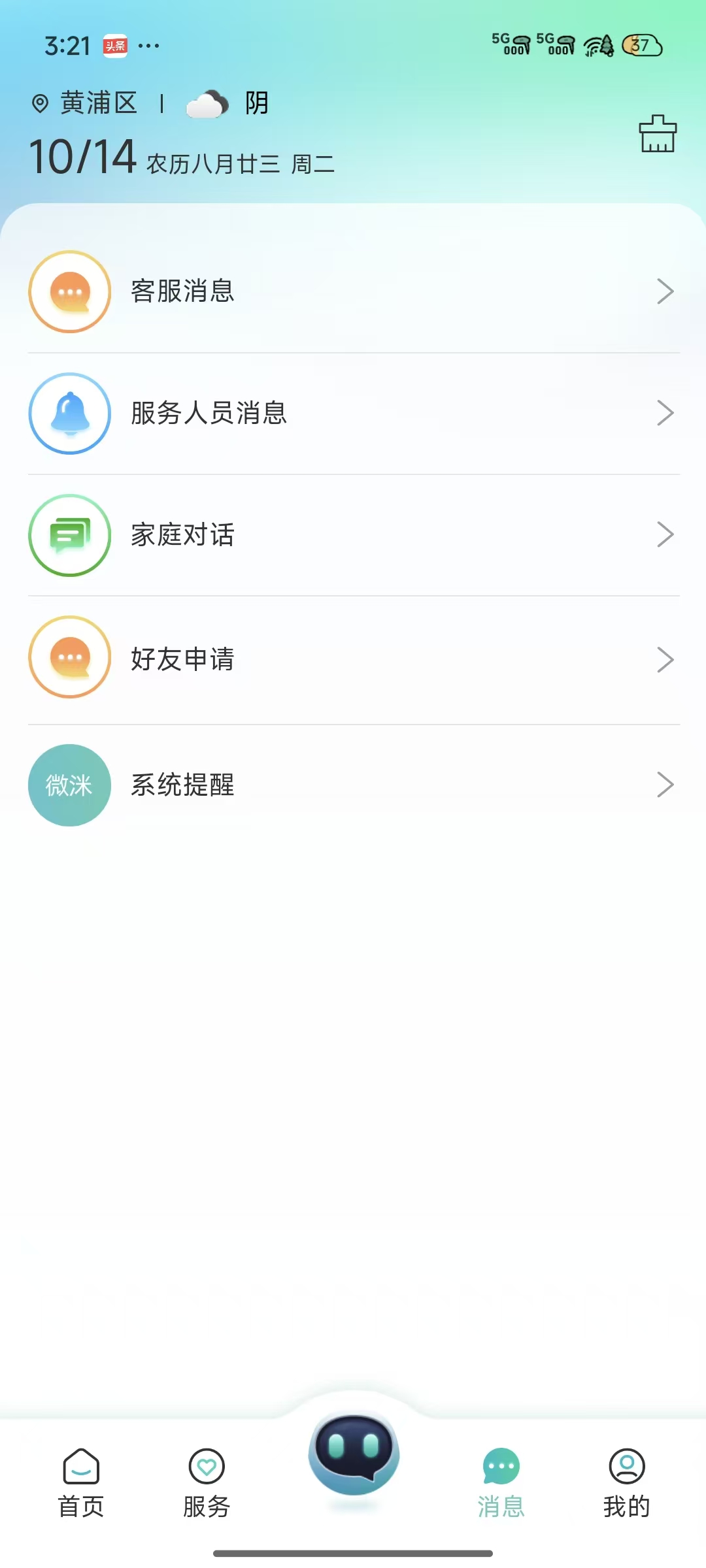Launch the robot assistant in the center
The width and height of the screenshot is (706, 1568).
point(354,1453)
